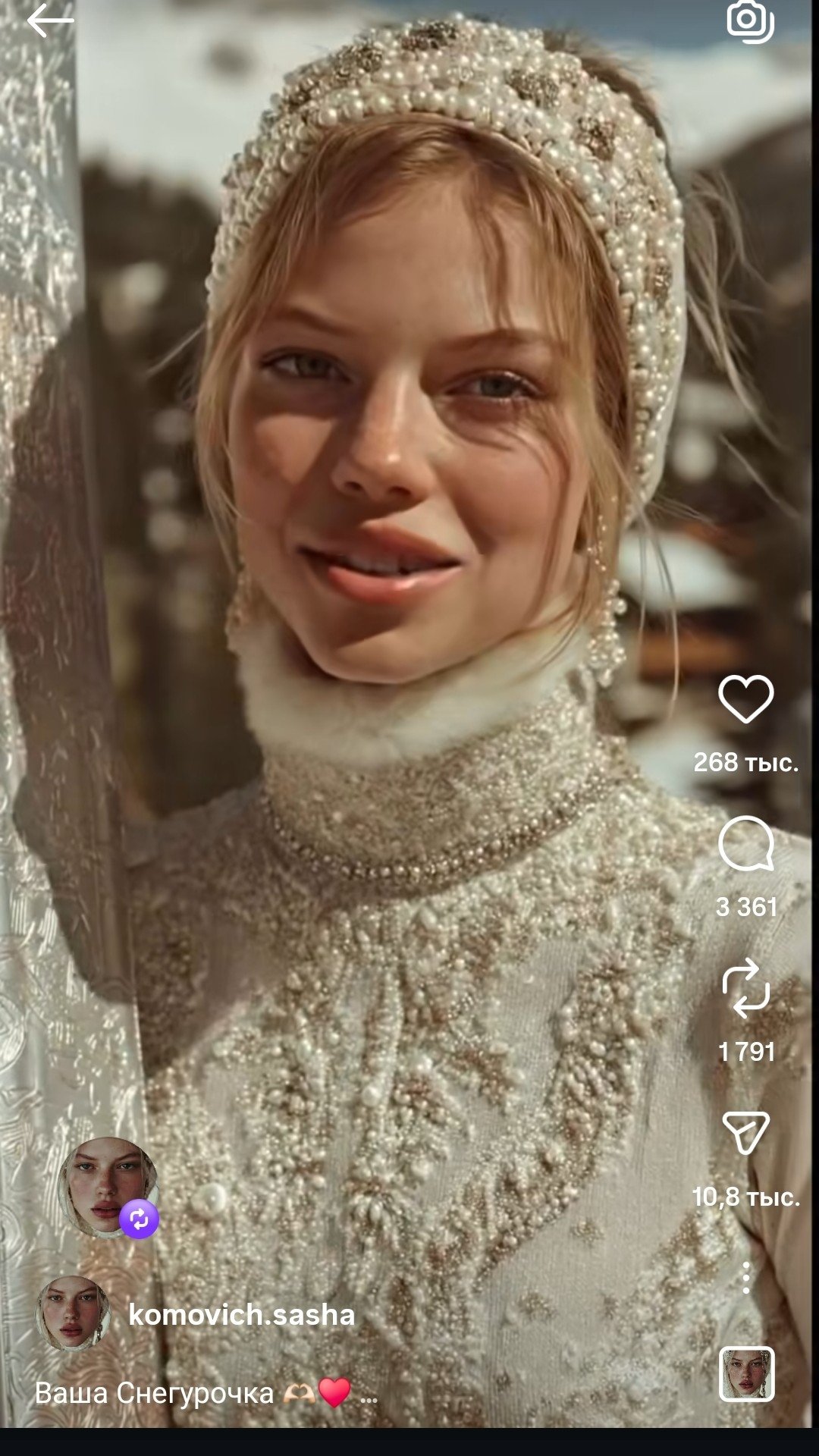
Task: Open the camera to create a reel
Action: tap(749, 20)
